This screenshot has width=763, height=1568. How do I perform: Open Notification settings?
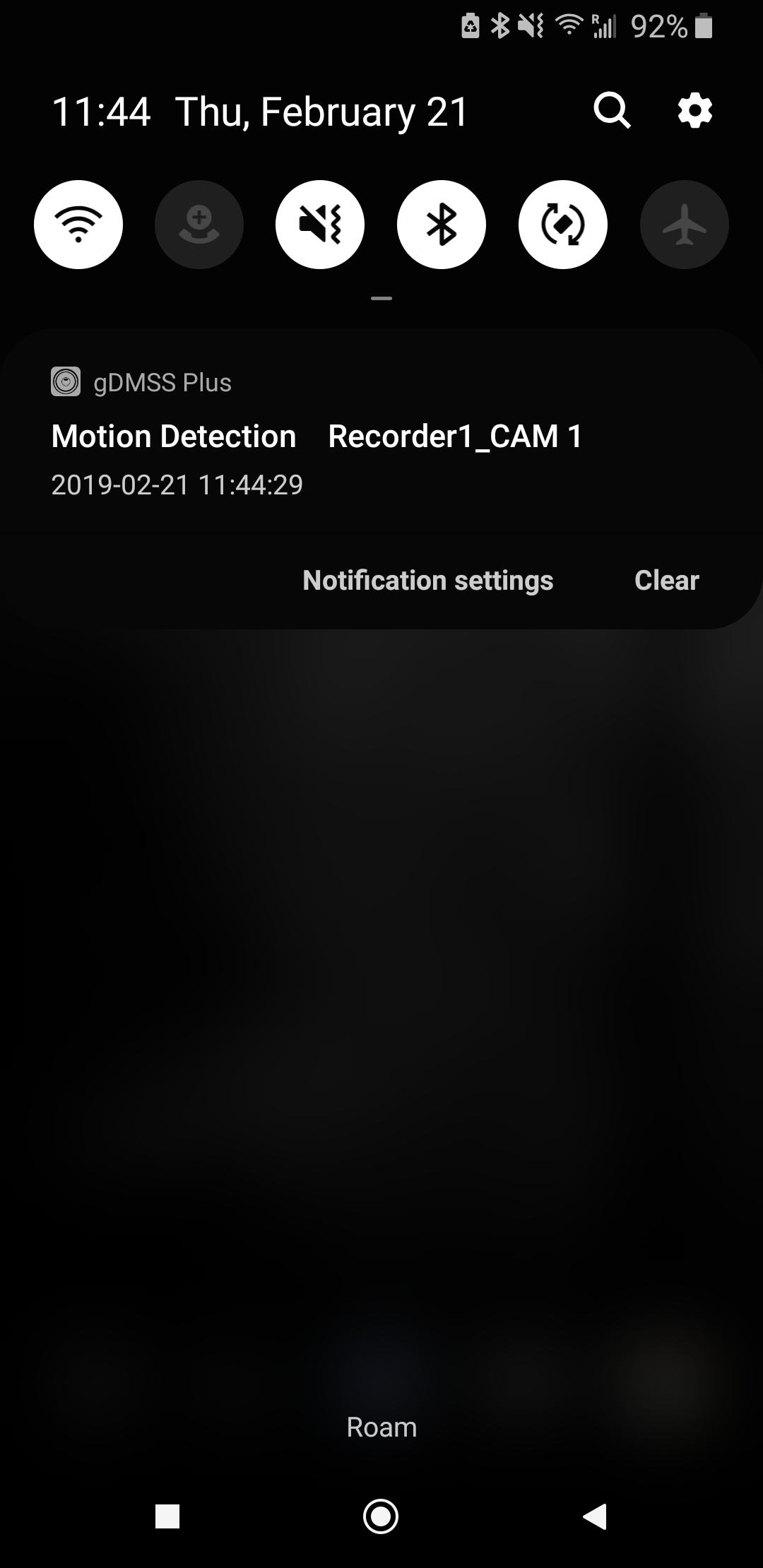pyautogui.click(x=428, y=581)
